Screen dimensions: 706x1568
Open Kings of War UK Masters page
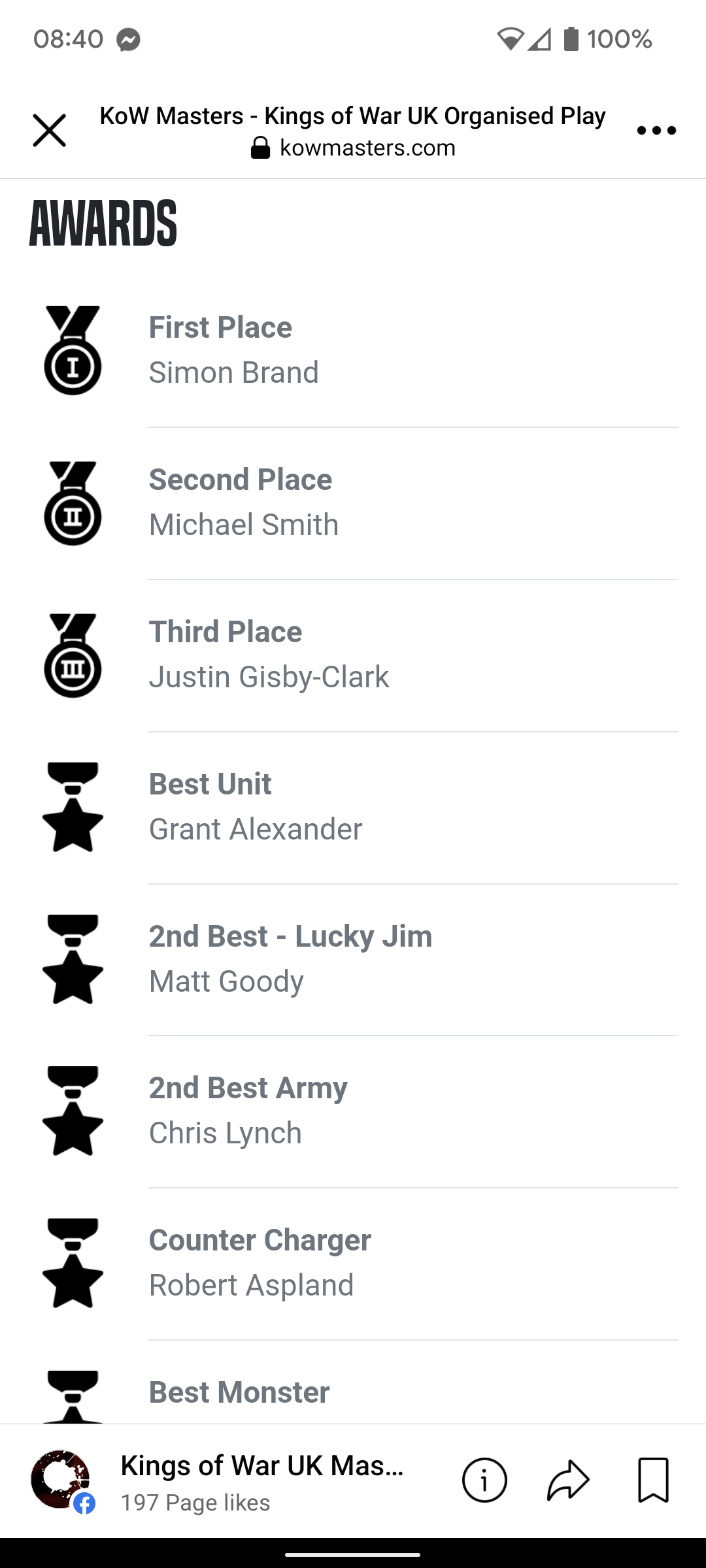coord(261,1465)
